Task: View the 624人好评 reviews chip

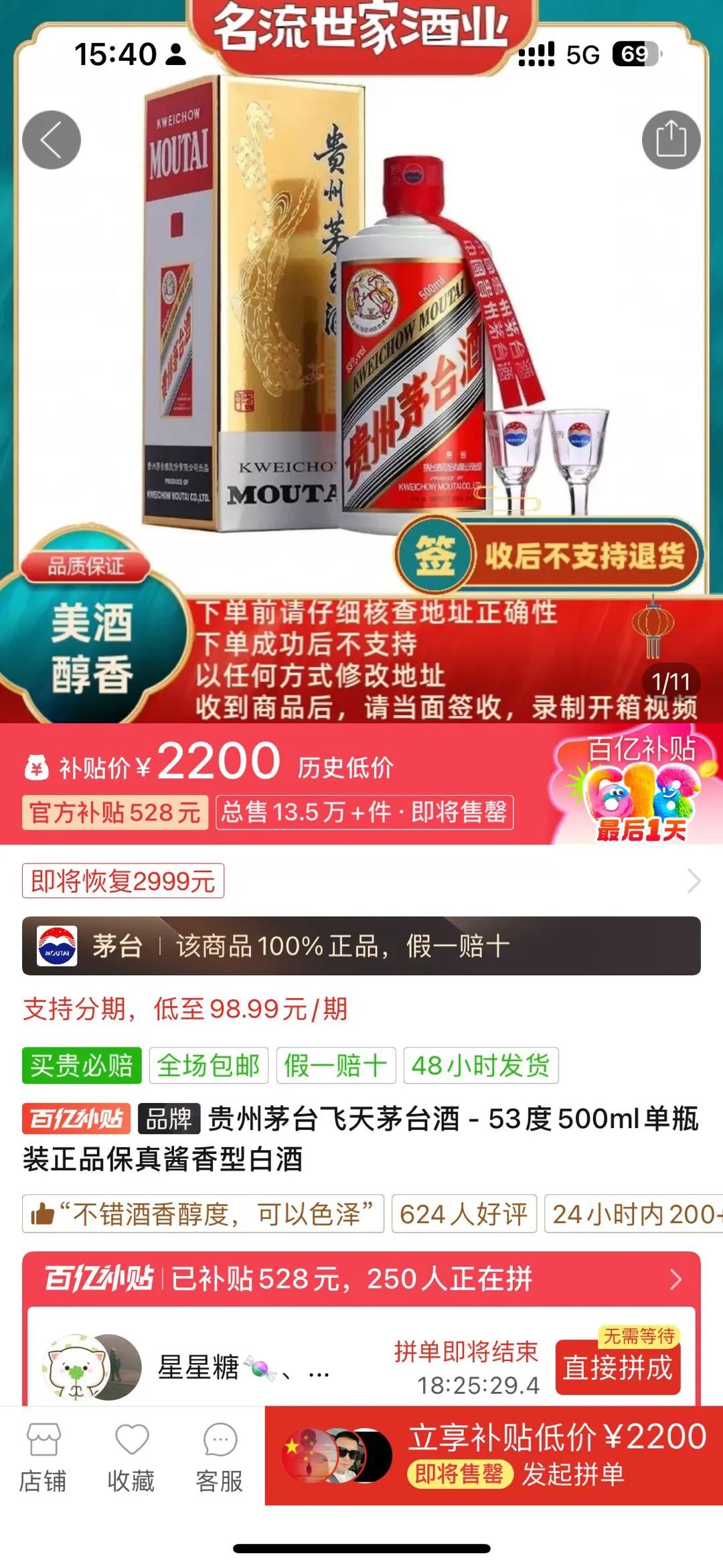Action: coord(463,1213)
